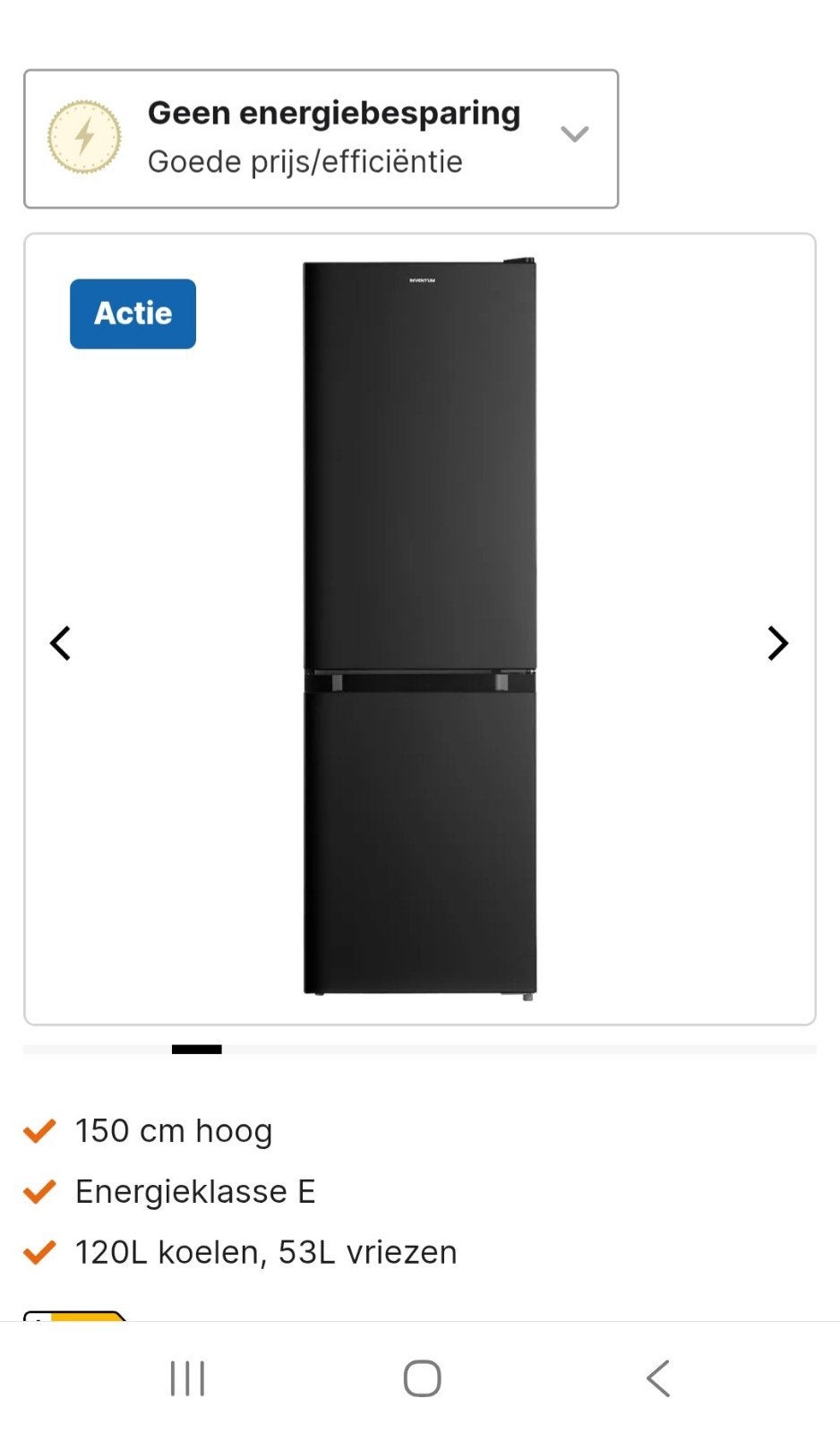Go back with the system back button
840x1433 pixels.
click(x=658, y=1377)
